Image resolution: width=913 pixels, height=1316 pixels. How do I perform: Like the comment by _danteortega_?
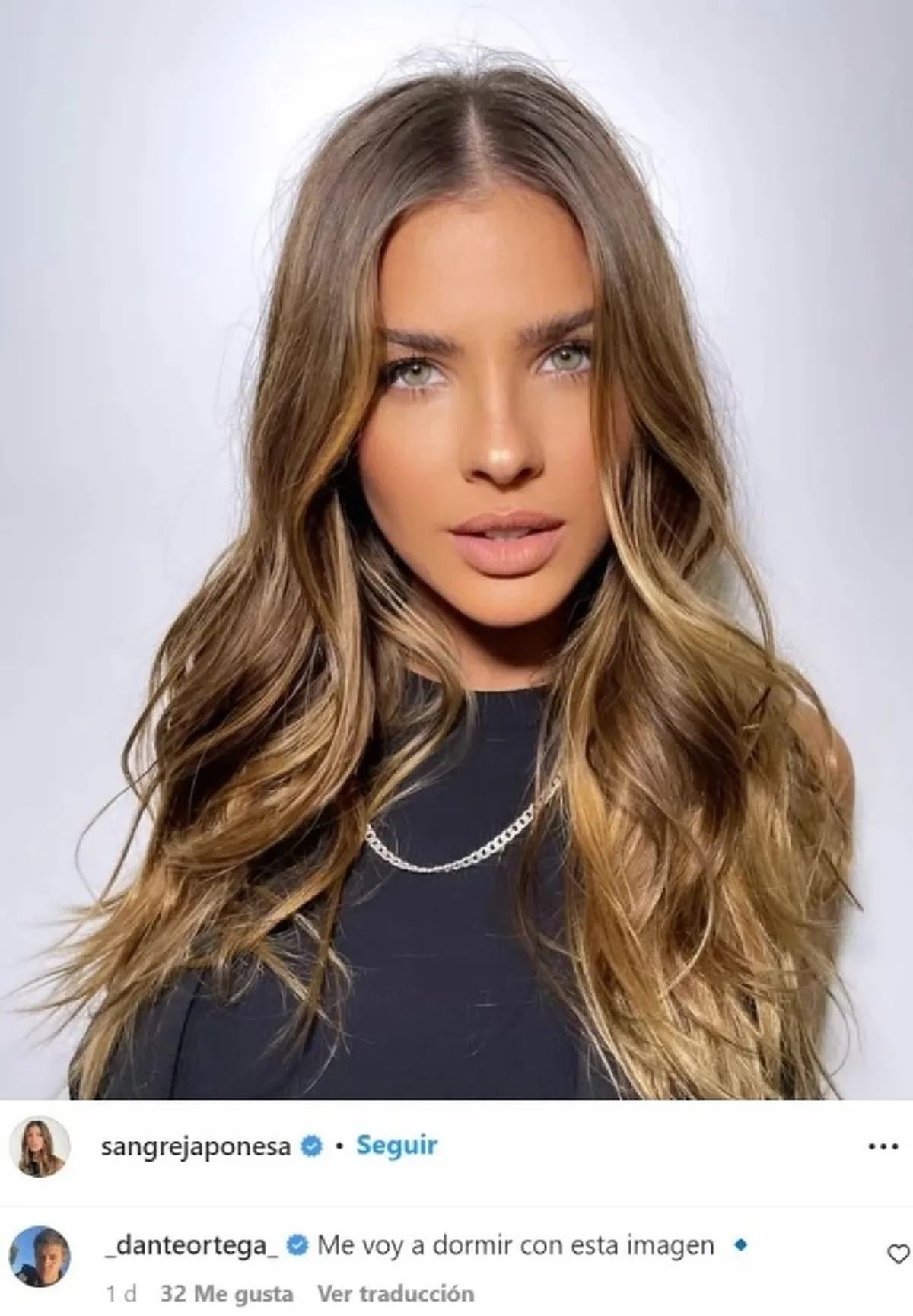(x=898, y=1254)
